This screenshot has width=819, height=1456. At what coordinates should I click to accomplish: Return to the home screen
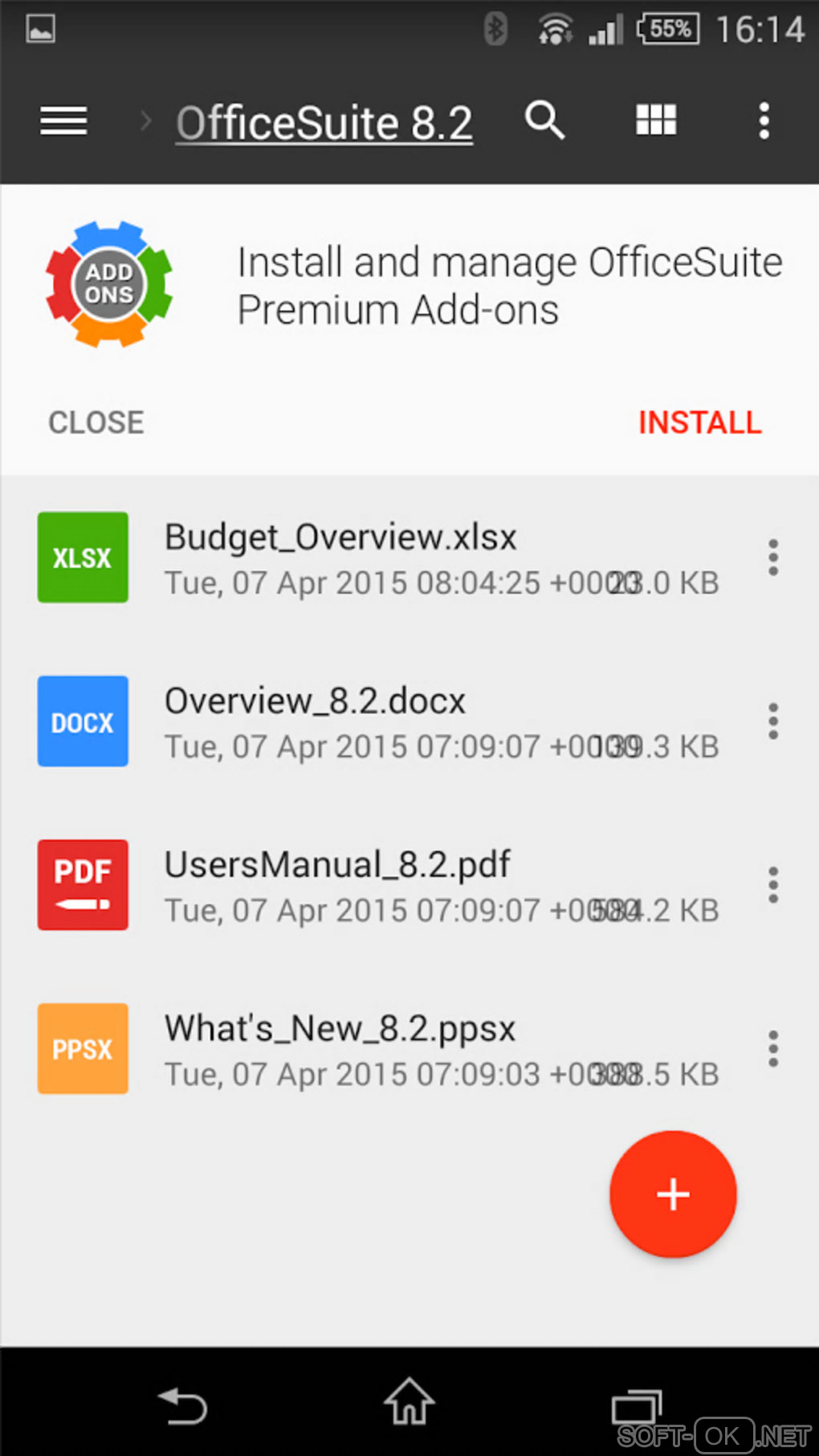tap(409, 1403)
